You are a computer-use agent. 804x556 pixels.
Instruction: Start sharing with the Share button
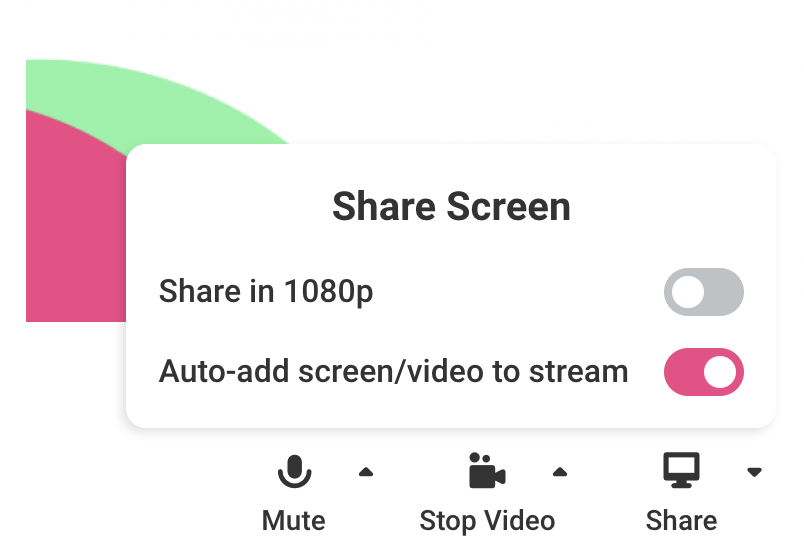pos(681,492)
